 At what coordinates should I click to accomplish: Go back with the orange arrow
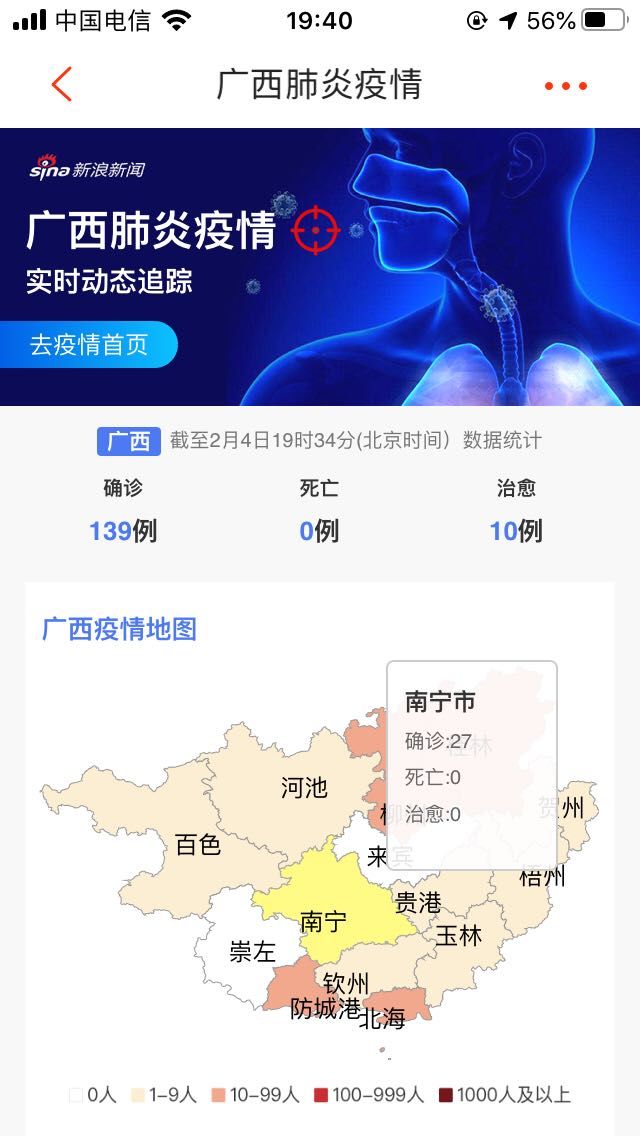[x=62, y=85]
